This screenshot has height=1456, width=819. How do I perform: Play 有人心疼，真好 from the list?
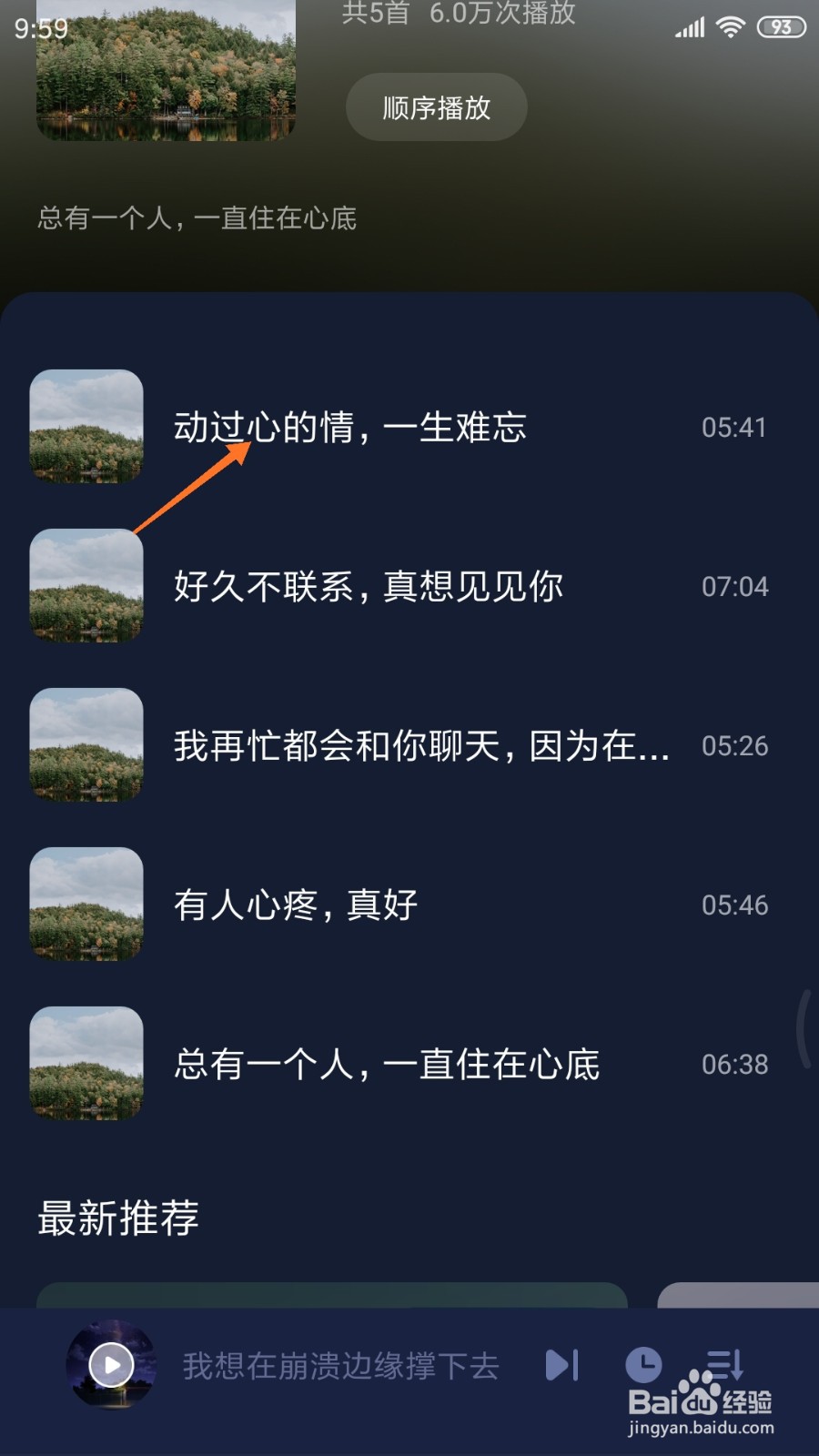295,905
